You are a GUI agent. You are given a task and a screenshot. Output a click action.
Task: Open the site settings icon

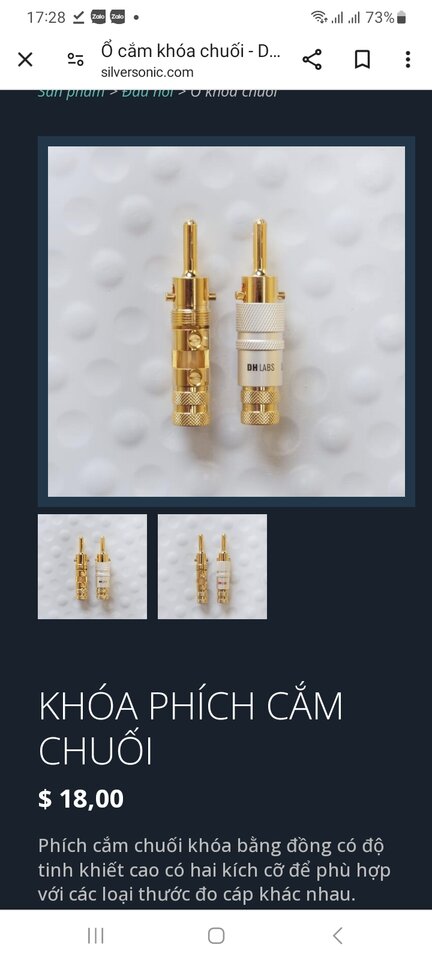(75, 59)
